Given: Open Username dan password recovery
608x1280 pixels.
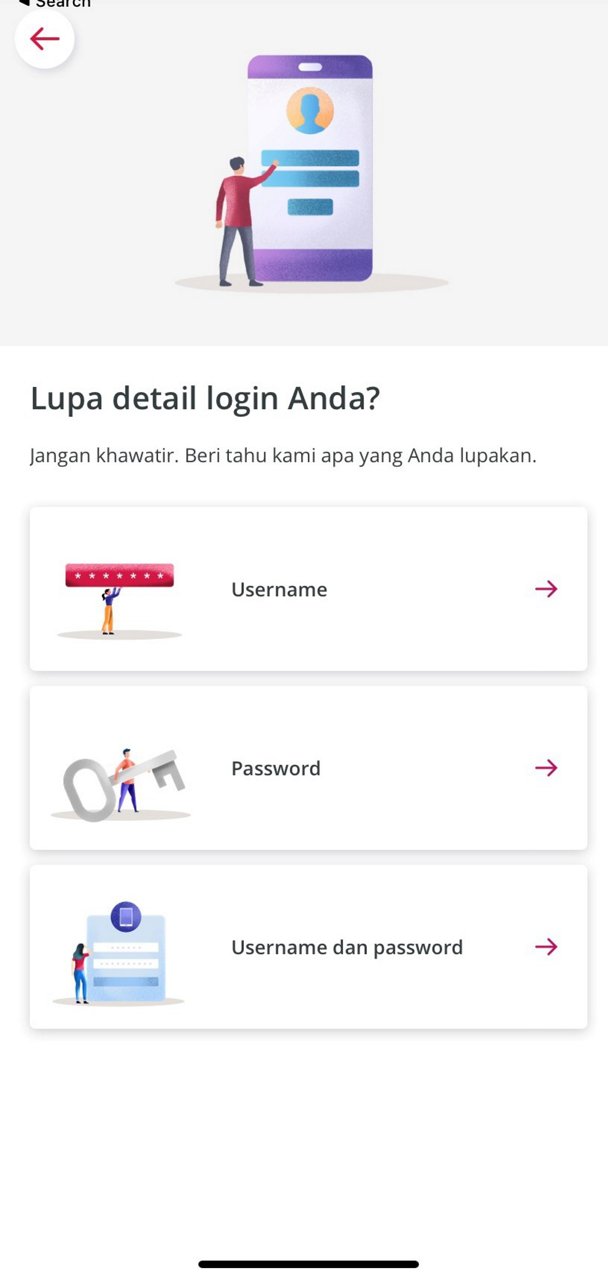Looking at the screenshot, I should (x=308, y=947).
